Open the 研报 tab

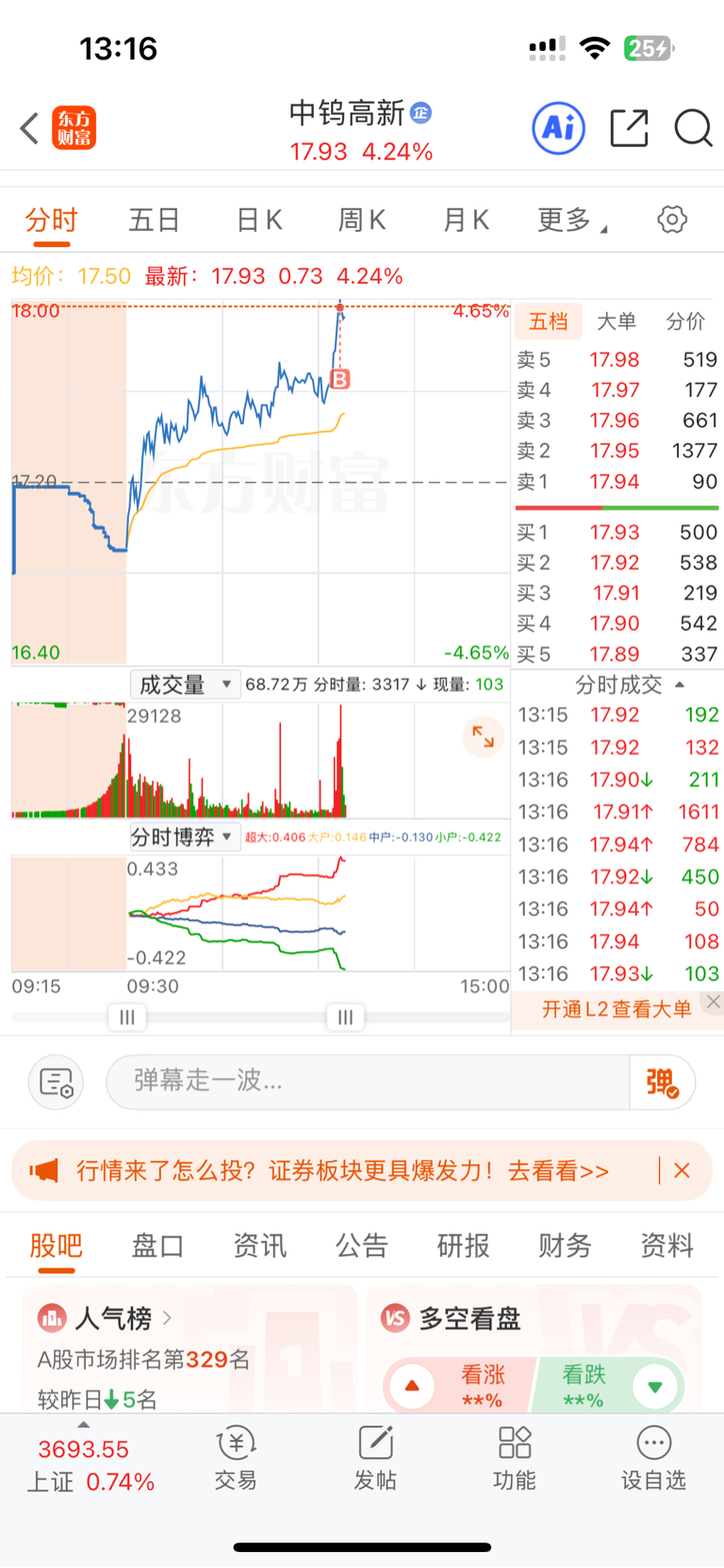coord(463,1246)
